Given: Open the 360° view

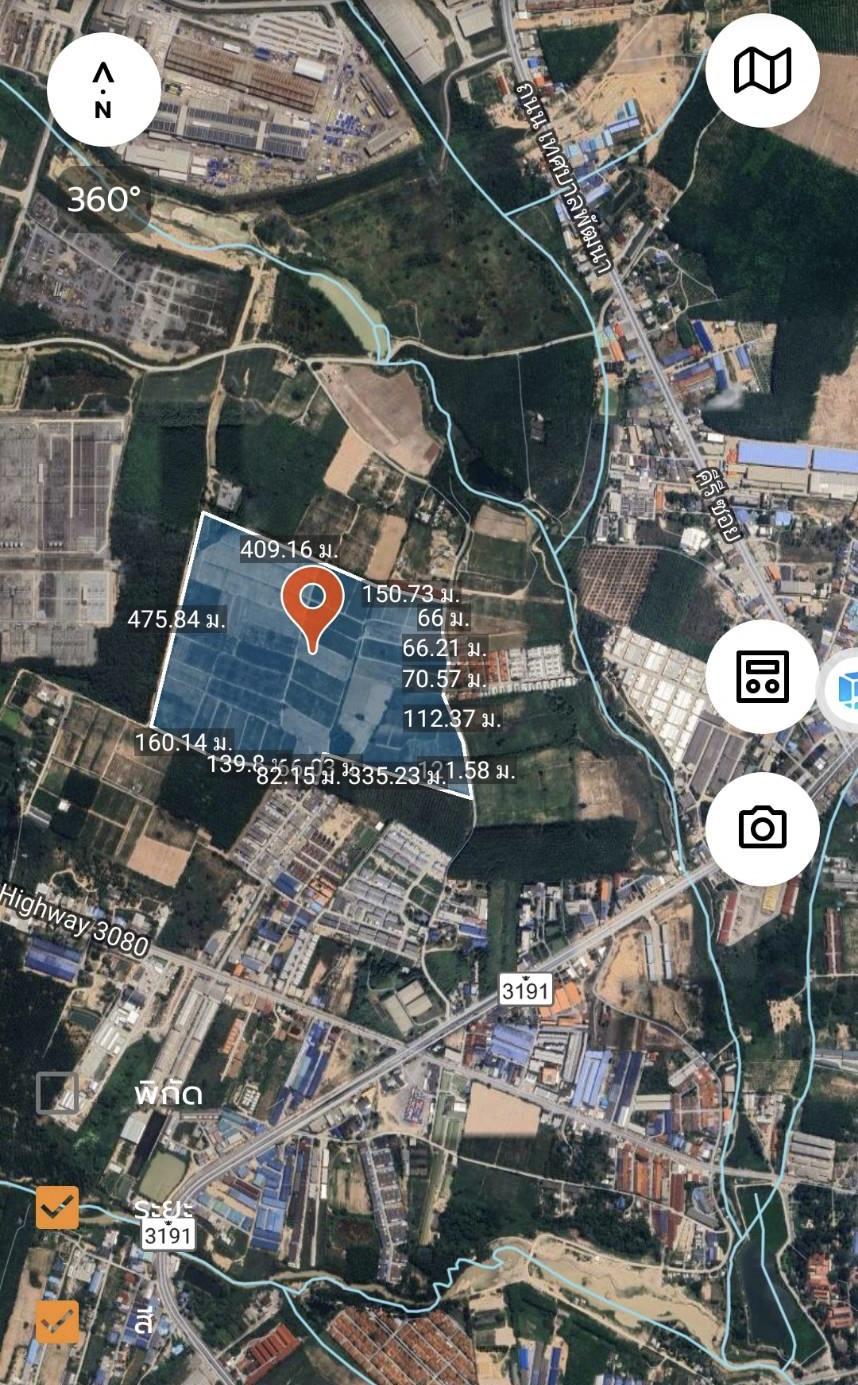Looking at the screenshot, I should [x=103, y=200].
